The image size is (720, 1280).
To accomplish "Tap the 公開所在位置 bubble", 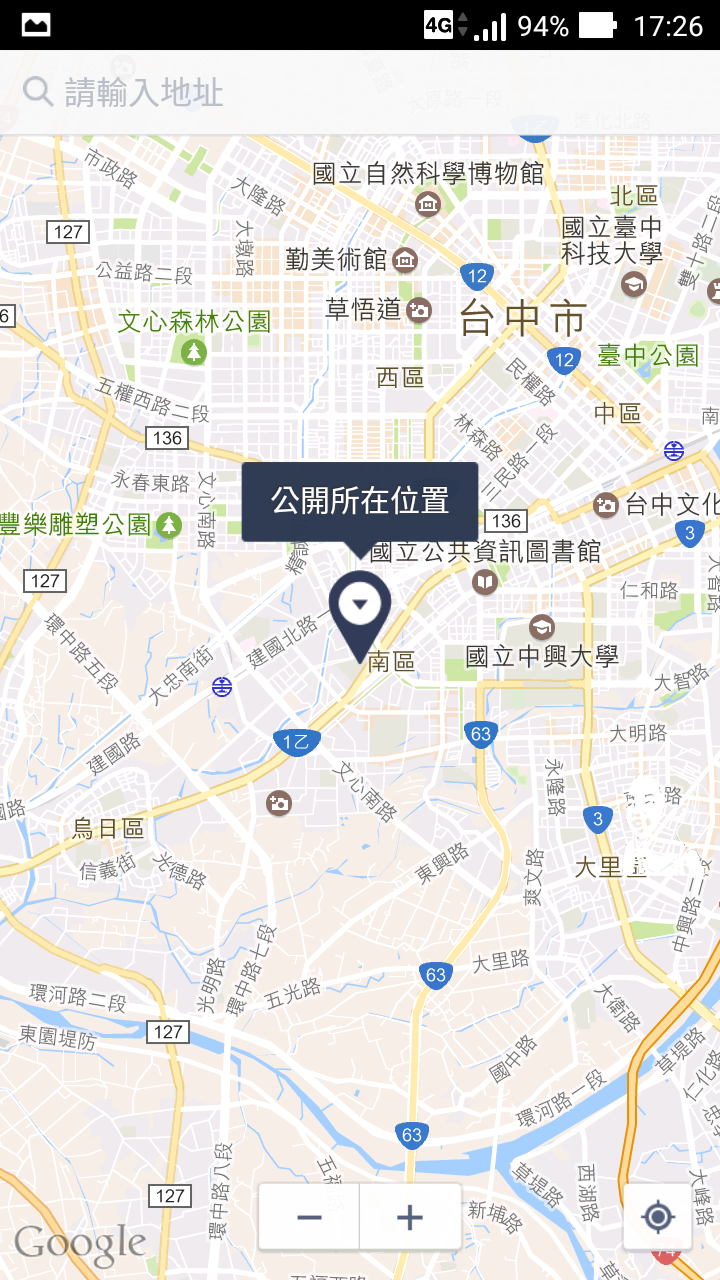I will coord(360,501).
